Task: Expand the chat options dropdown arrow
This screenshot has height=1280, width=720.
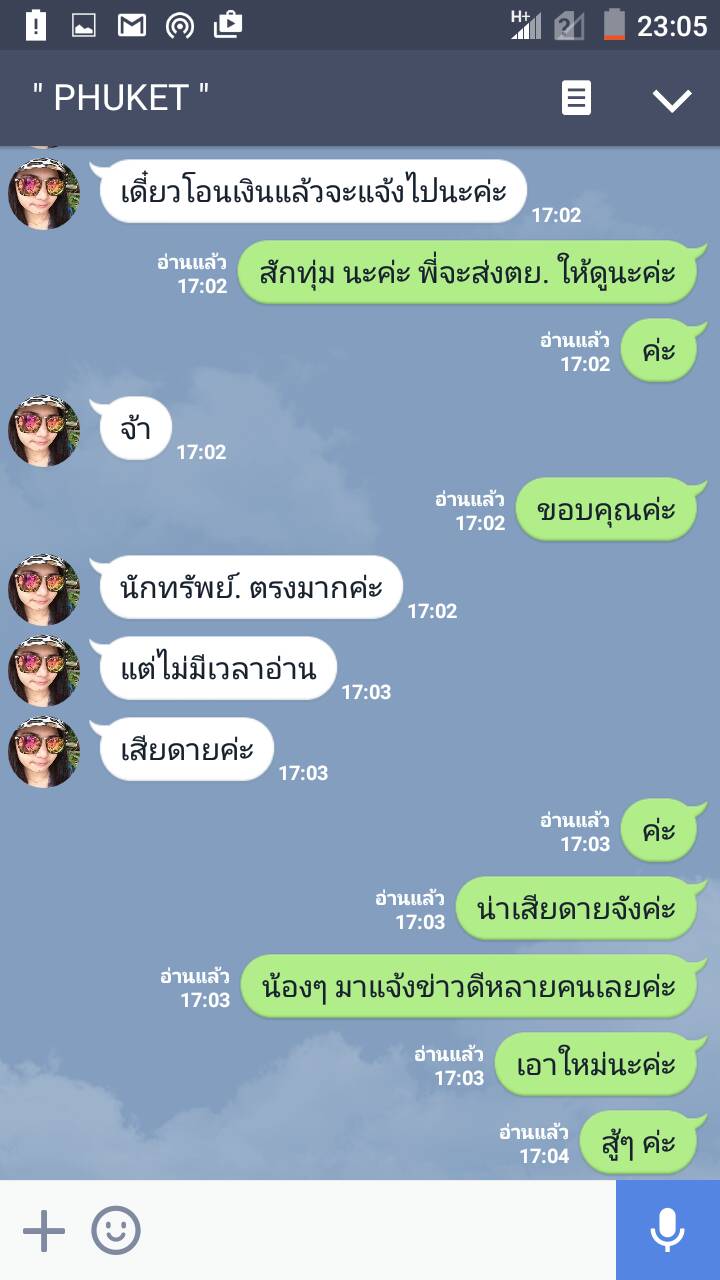Action: pyautogui.click(x=672, y=98)
